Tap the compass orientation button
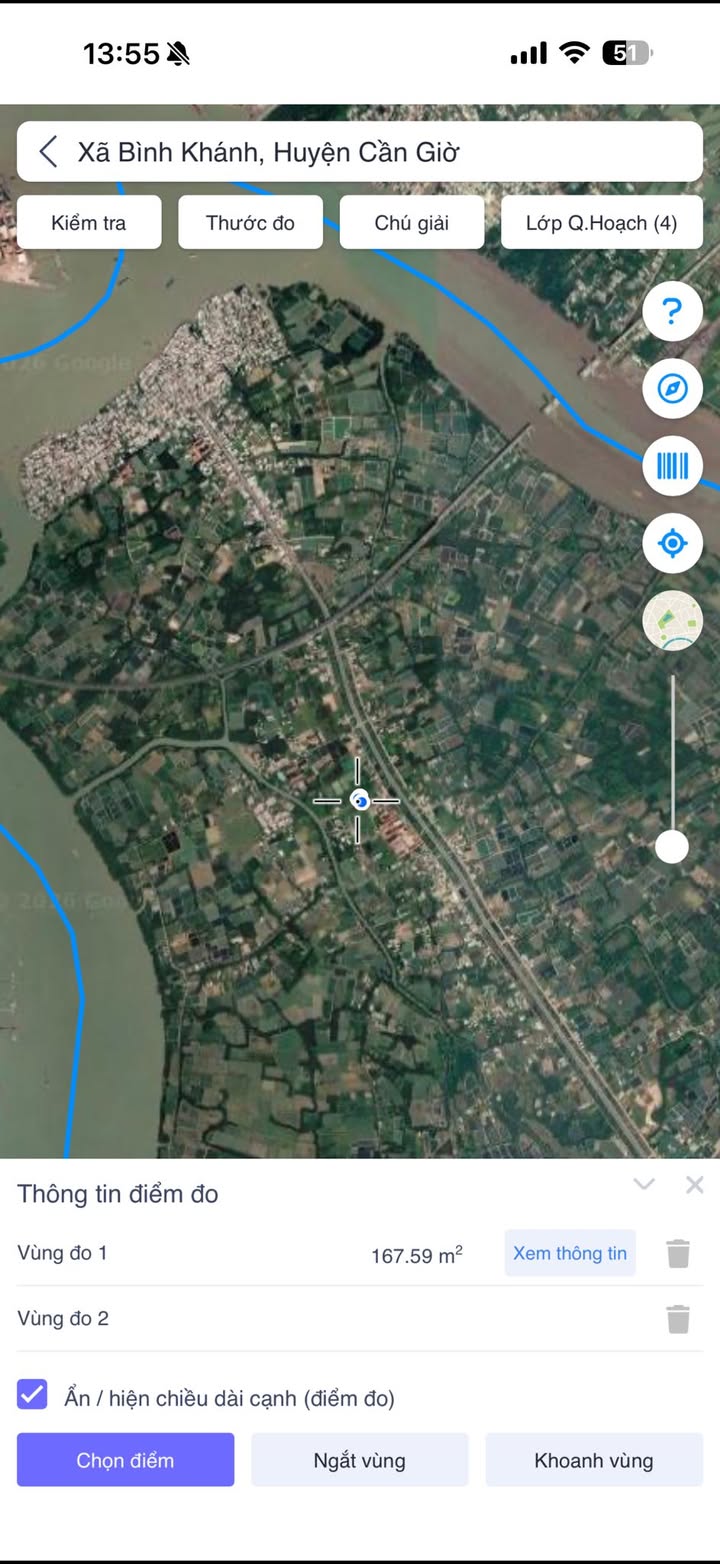The height and width of the screenshot is (1564, 720). [x=672, y=388]
